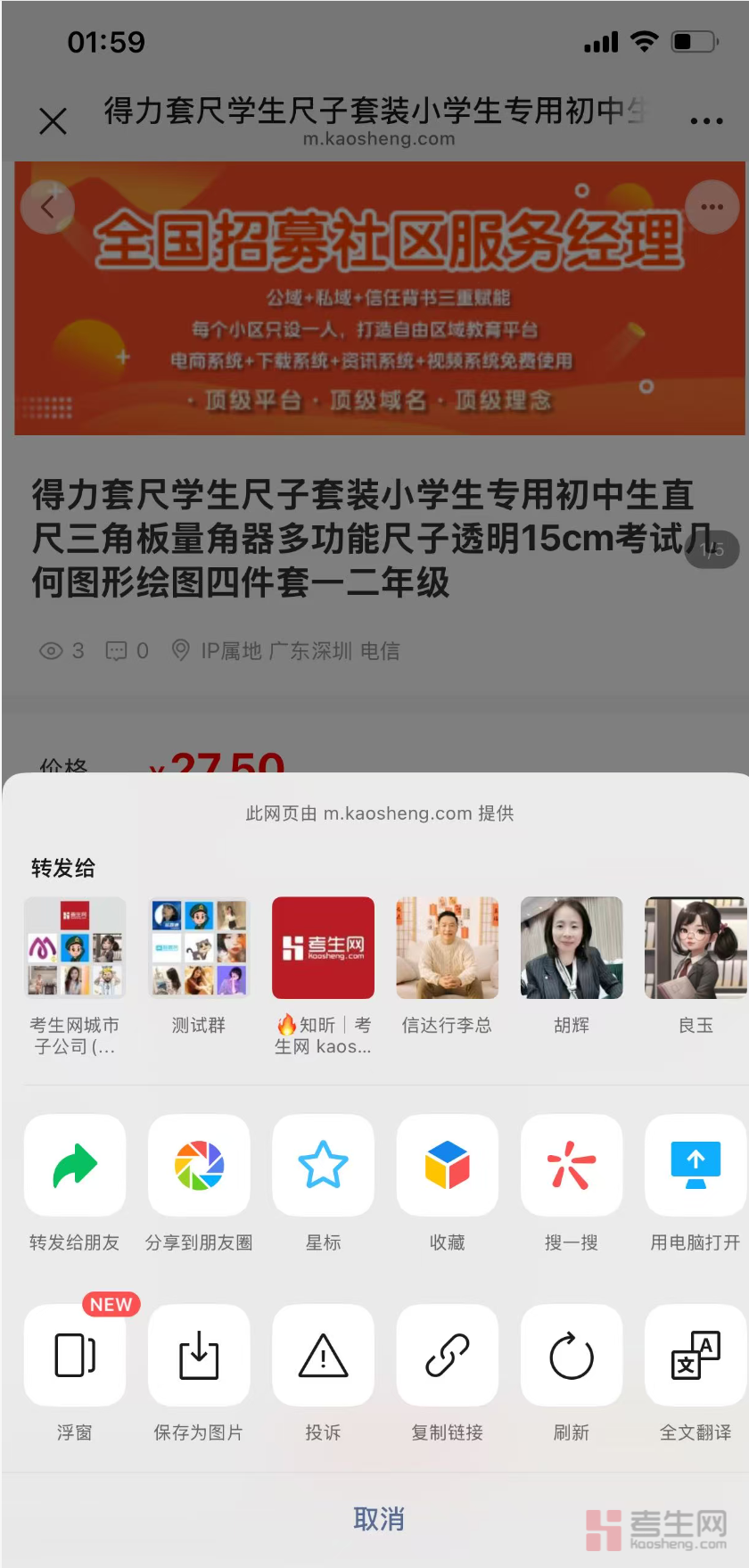The width and height of the screenshot is (749, 1568).
Task: Share to Moments via 分享到朋友圈
Action: [199, 1165]
